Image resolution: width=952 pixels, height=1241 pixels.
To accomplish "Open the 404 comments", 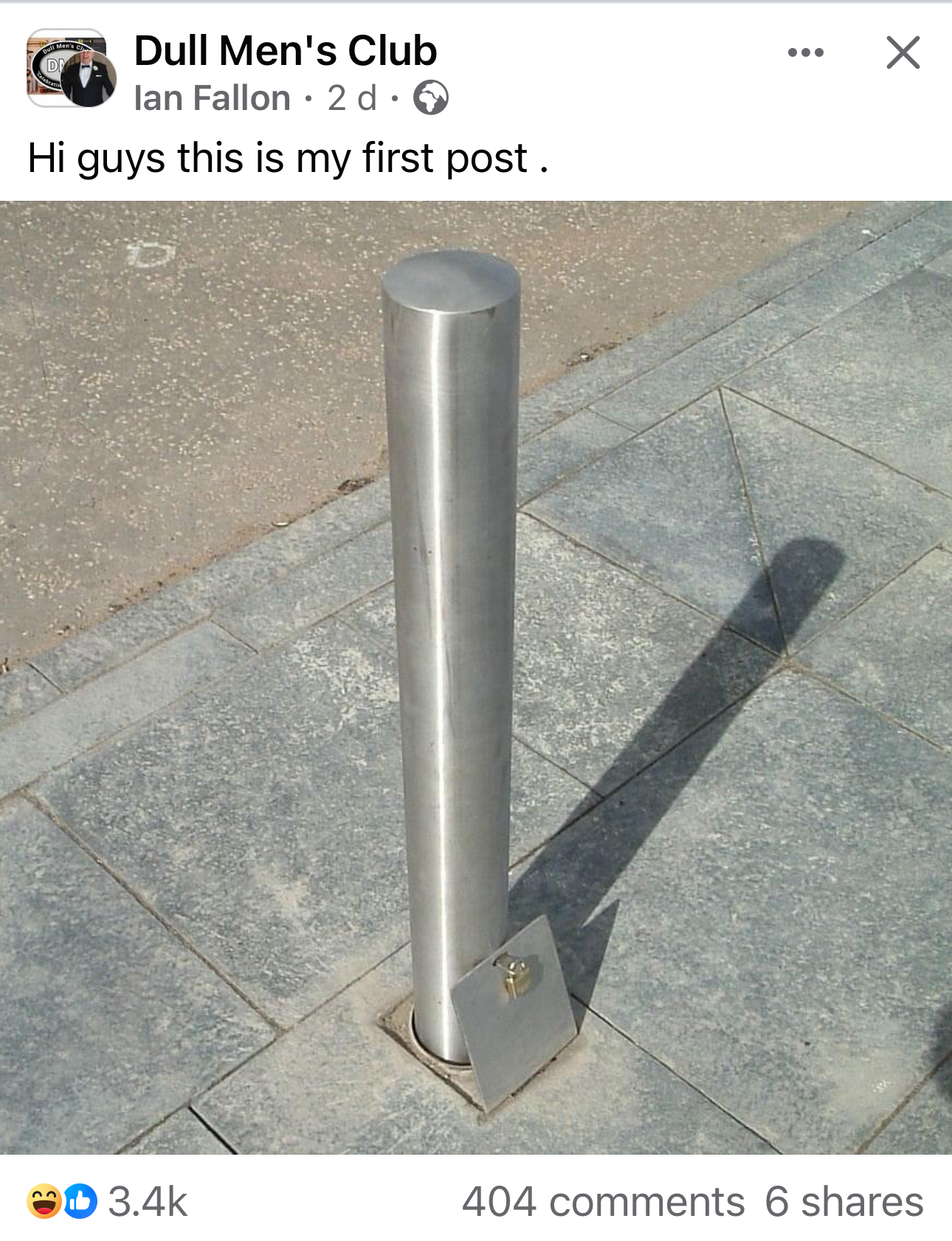I will [603, 1202].
